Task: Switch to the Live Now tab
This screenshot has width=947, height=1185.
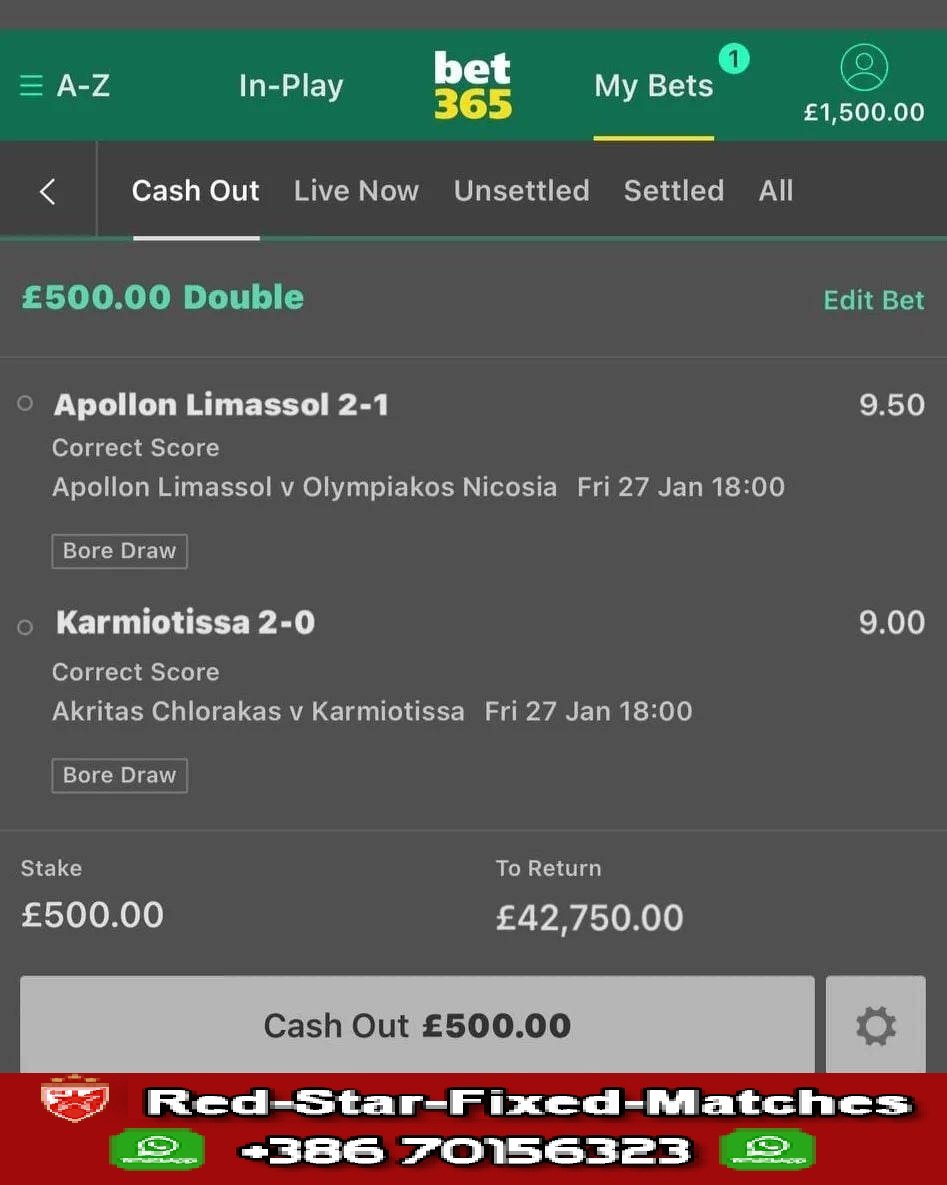Action: click(356, 191)
